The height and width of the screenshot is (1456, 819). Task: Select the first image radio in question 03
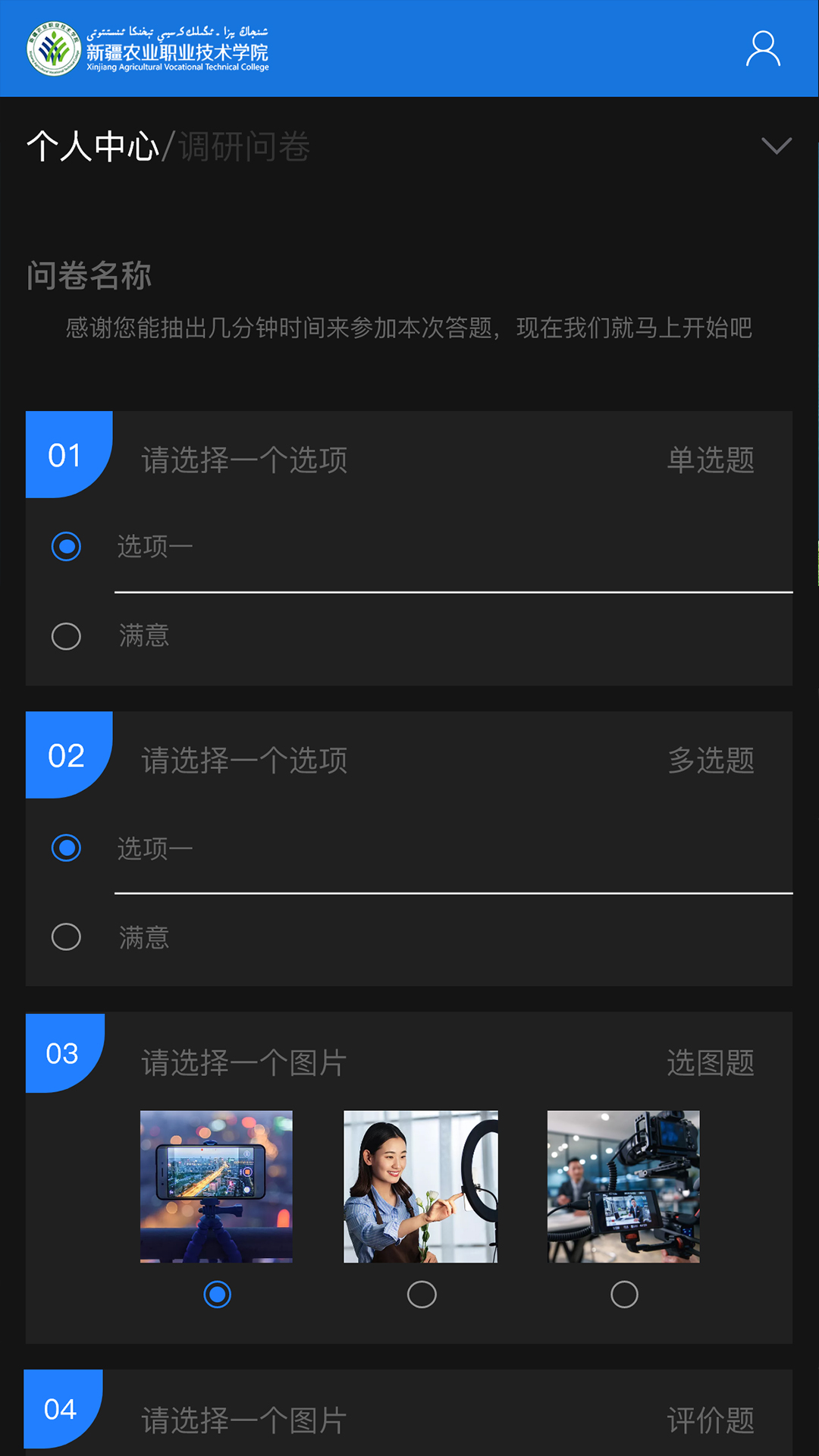[x=216, y=1294]
